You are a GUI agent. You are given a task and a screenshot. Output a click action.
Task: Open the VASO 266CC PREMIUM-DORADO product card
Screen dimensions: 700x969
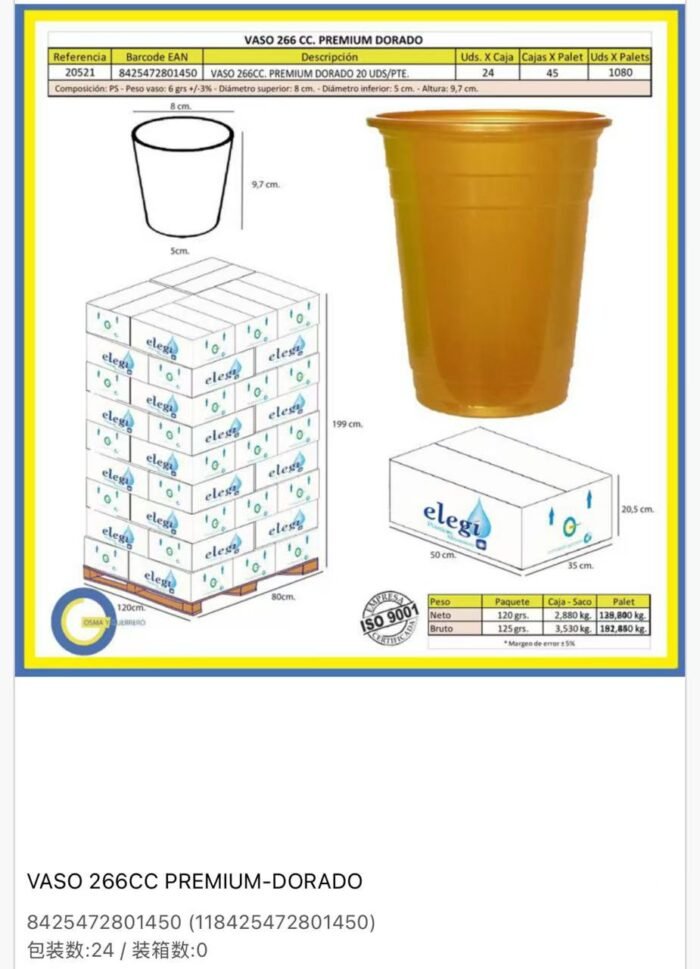click(195, 881)
